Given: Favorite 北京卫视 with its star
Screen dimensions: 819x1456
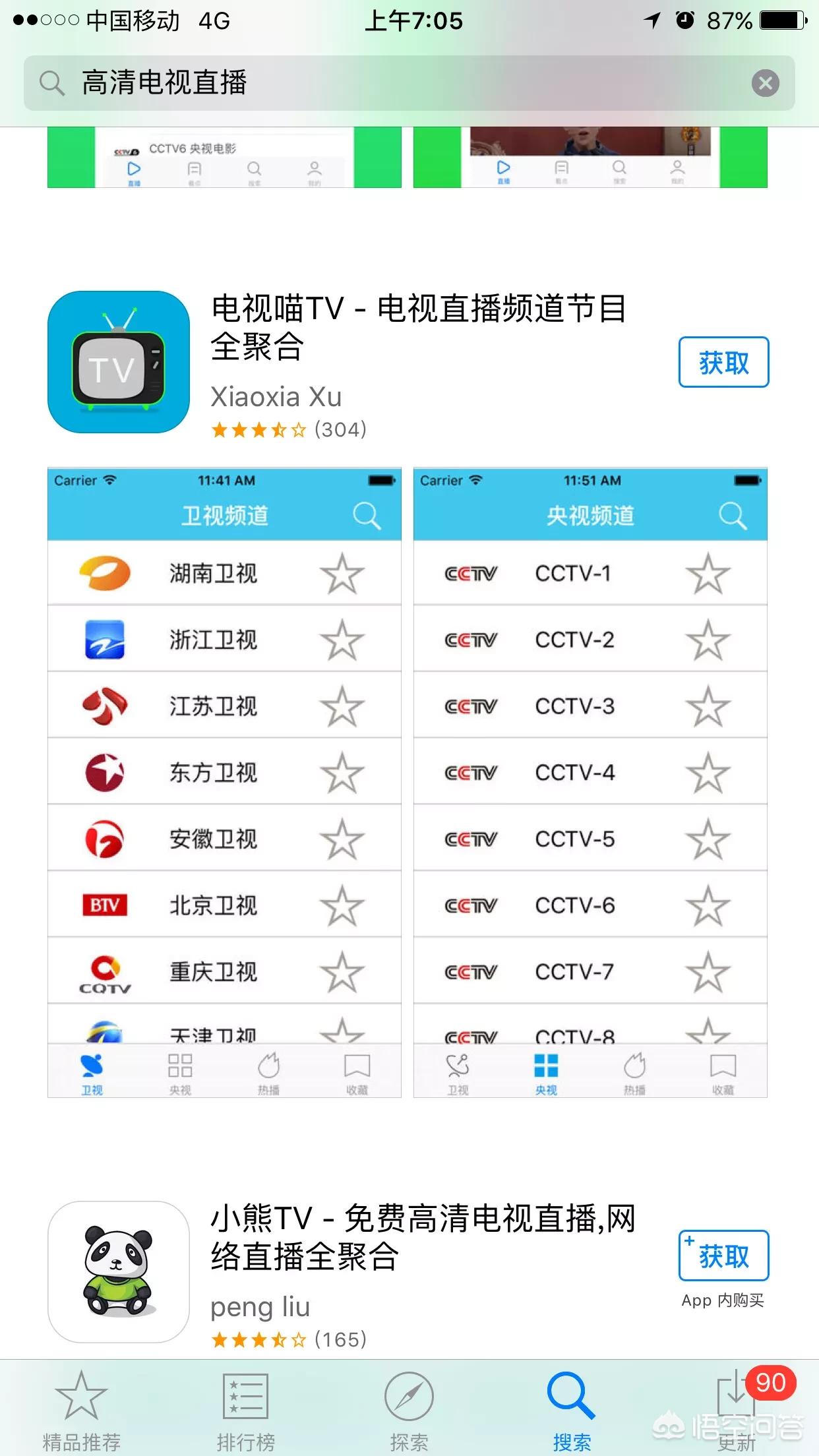Looking at the screenshot, I should click(x=342, y=904).
